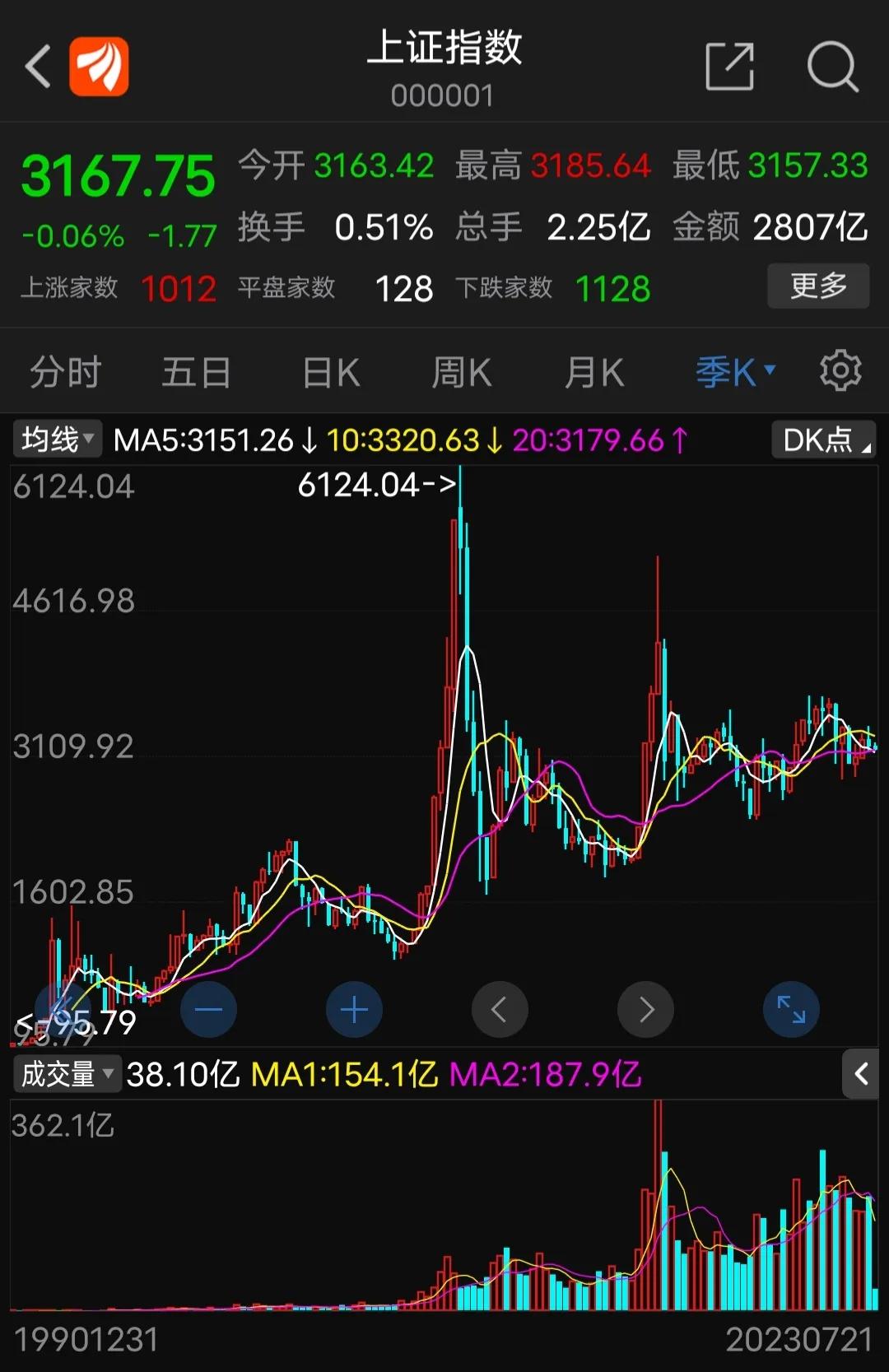This screenshot has height=1372, width=889.
Task: Select the 日K daily tab
Action: click(328, 371)
